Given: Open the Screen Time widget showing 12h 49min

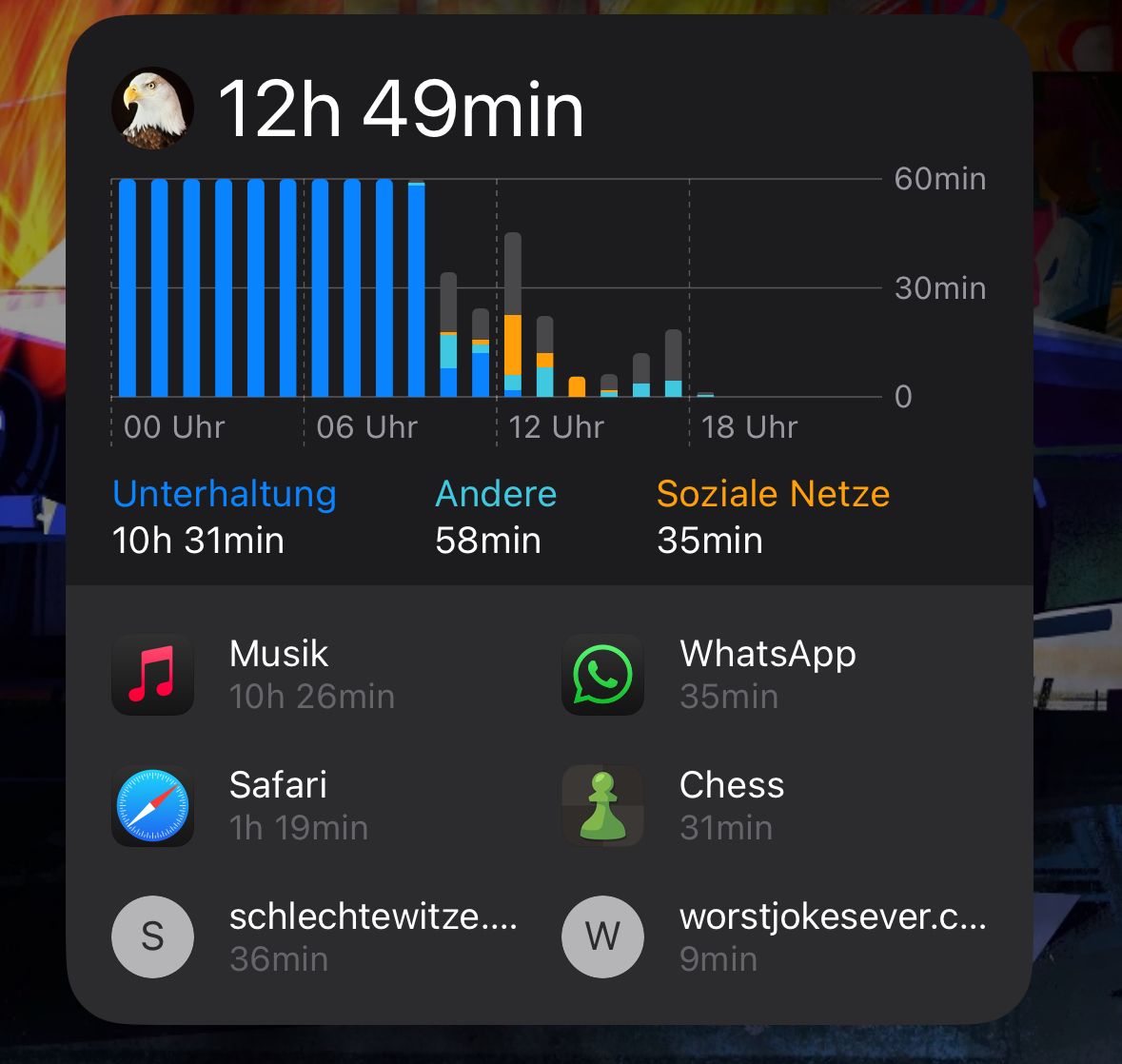Looking at the screenshot, I should point(401,109).
